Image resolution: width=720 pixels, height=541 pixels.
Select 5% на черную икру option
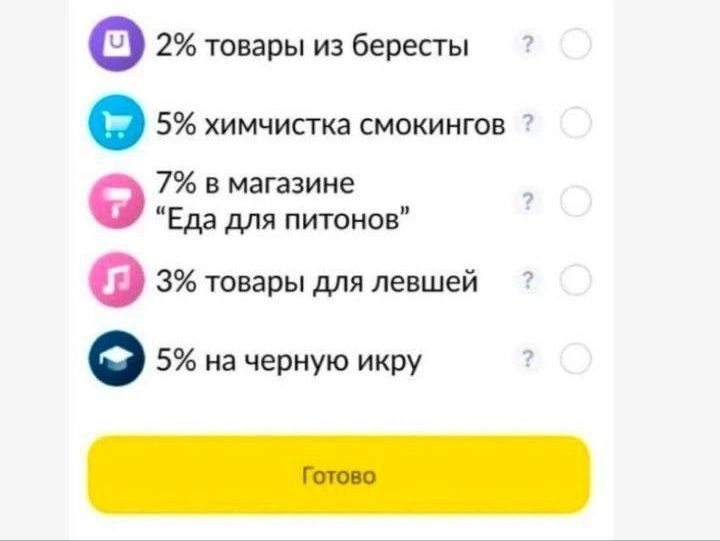(x=576, y=358)
